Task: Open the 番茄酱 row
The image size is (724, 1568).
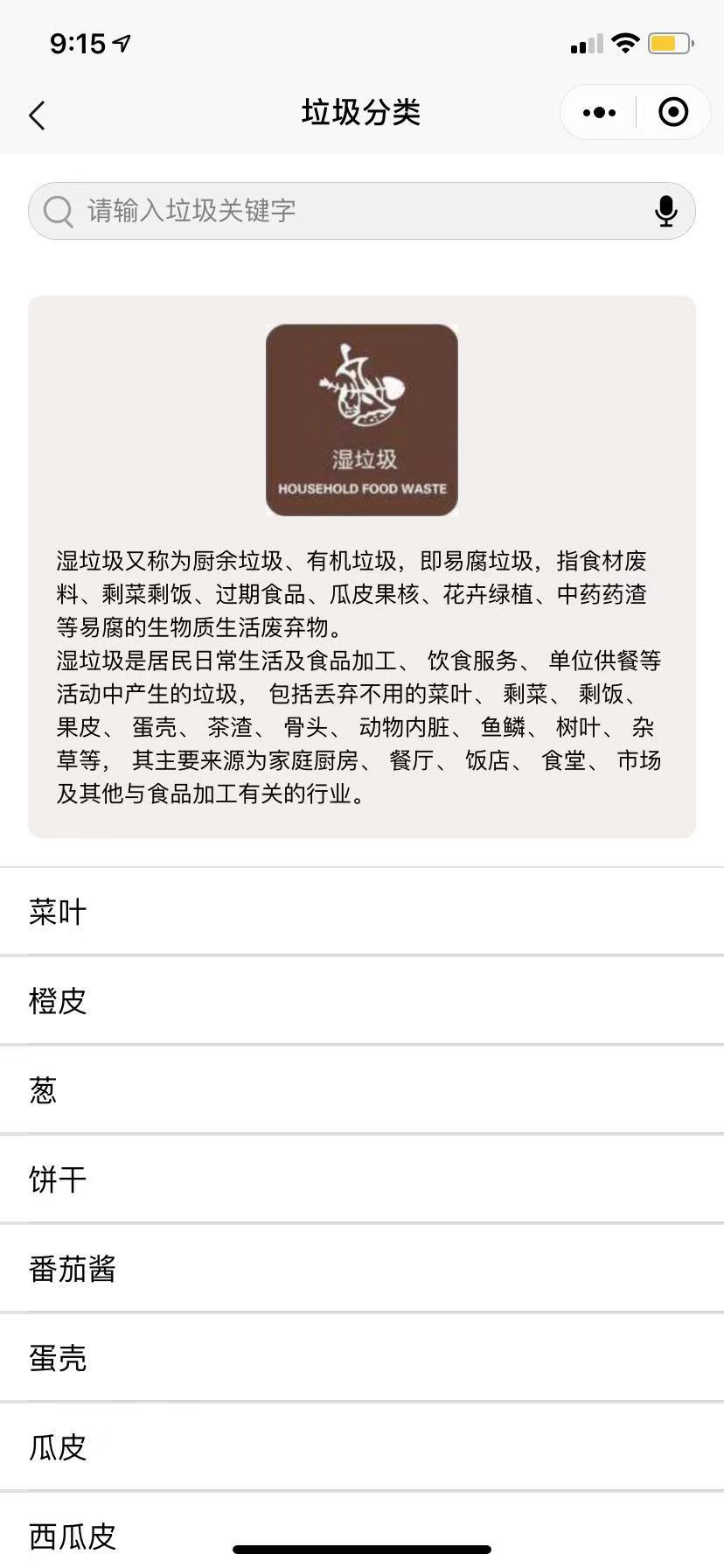Action: click(362, 1269)
